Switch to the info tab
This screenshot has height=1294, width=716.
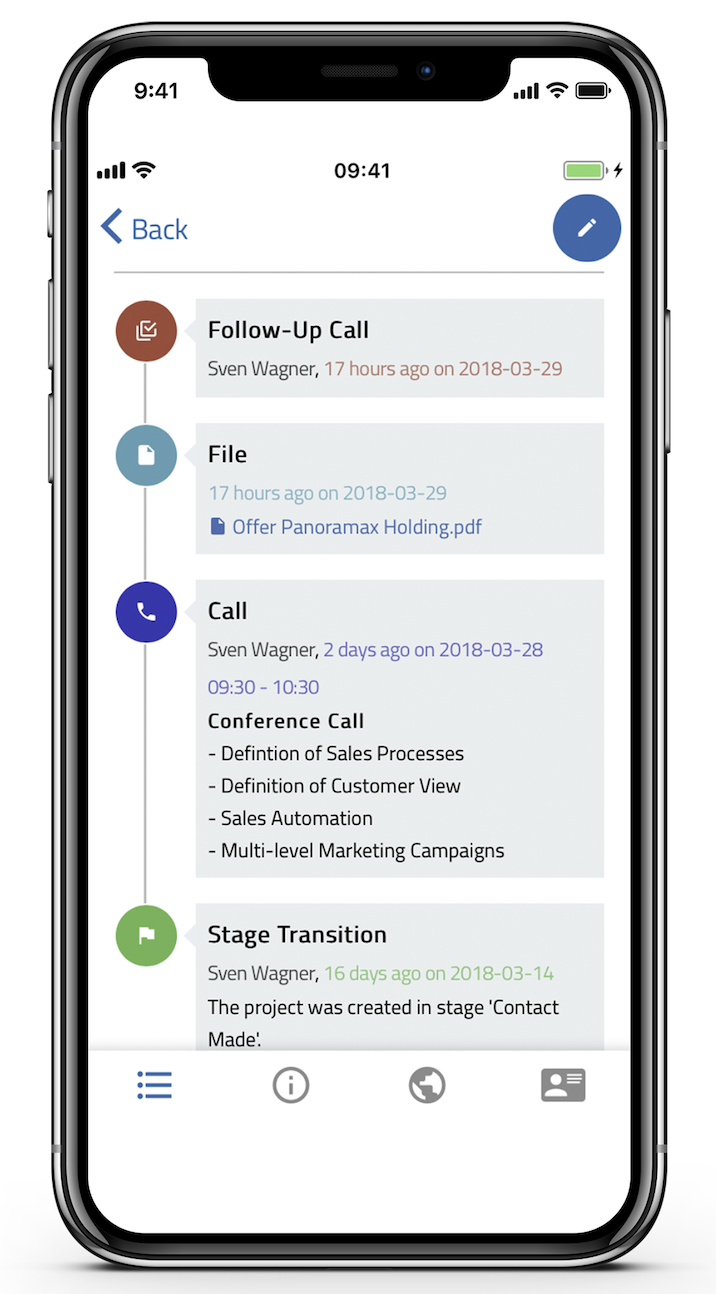(x=291, y=1085)
